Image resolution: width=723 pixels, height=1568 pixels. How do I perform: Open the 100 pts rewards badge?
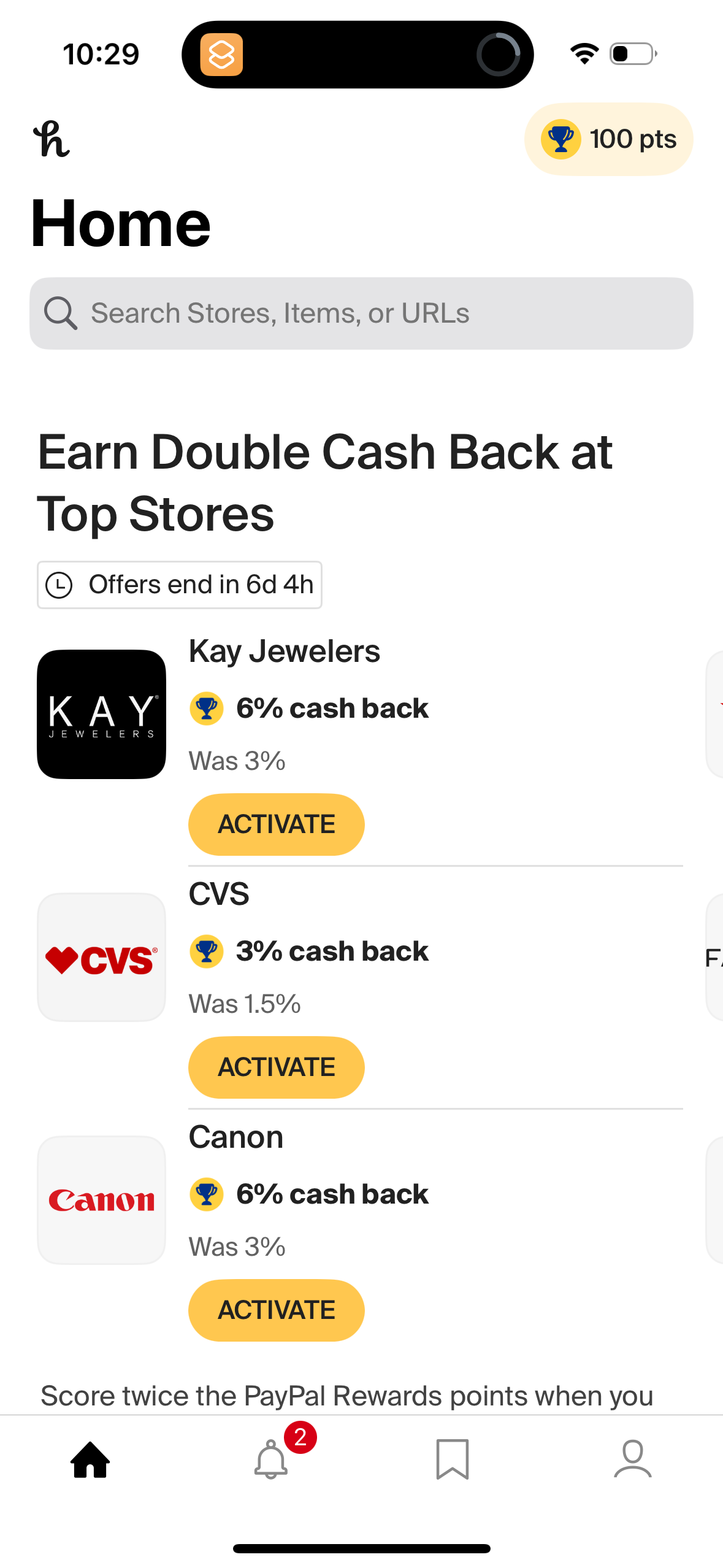608,139
